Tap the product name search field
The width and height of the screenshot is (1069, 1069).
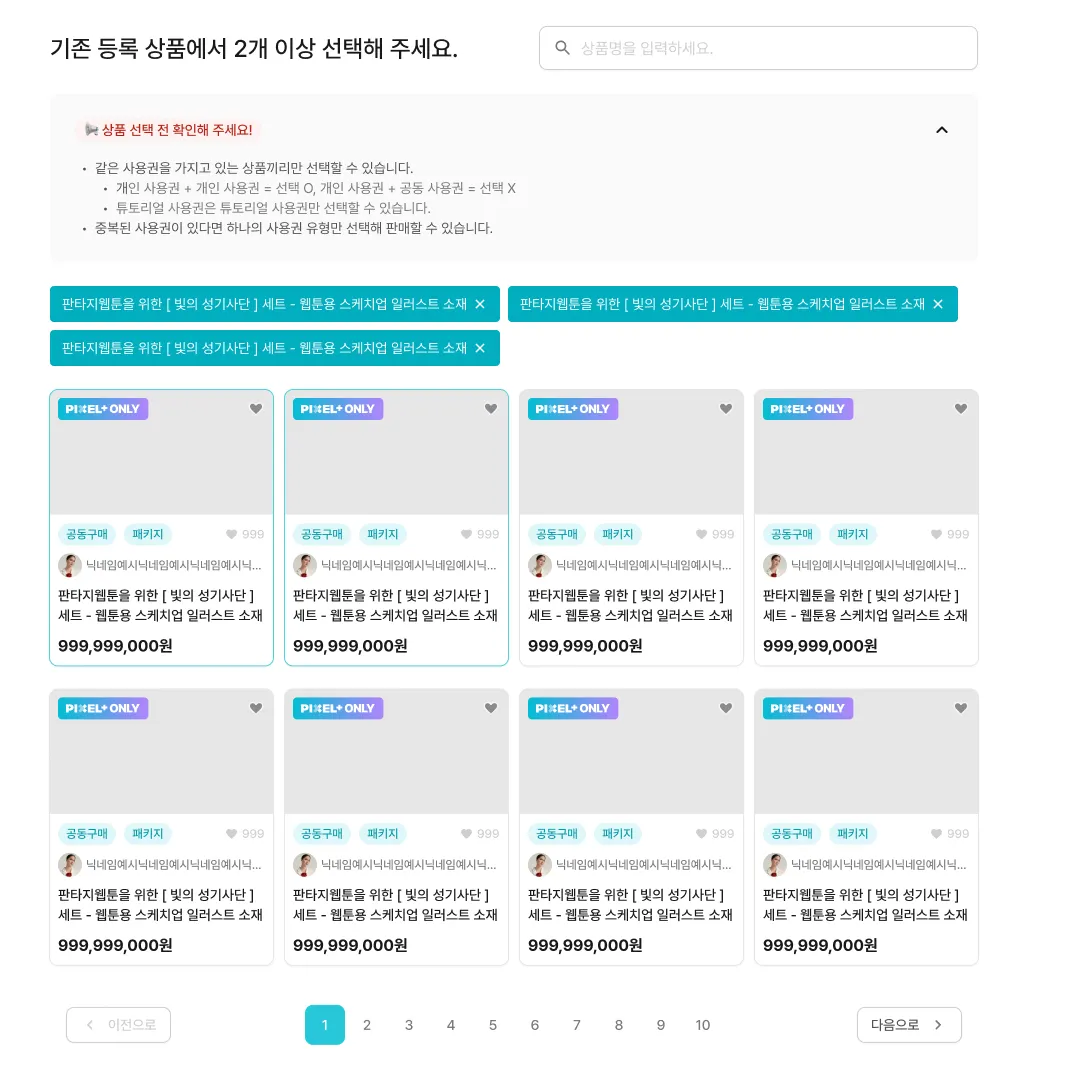770,48
